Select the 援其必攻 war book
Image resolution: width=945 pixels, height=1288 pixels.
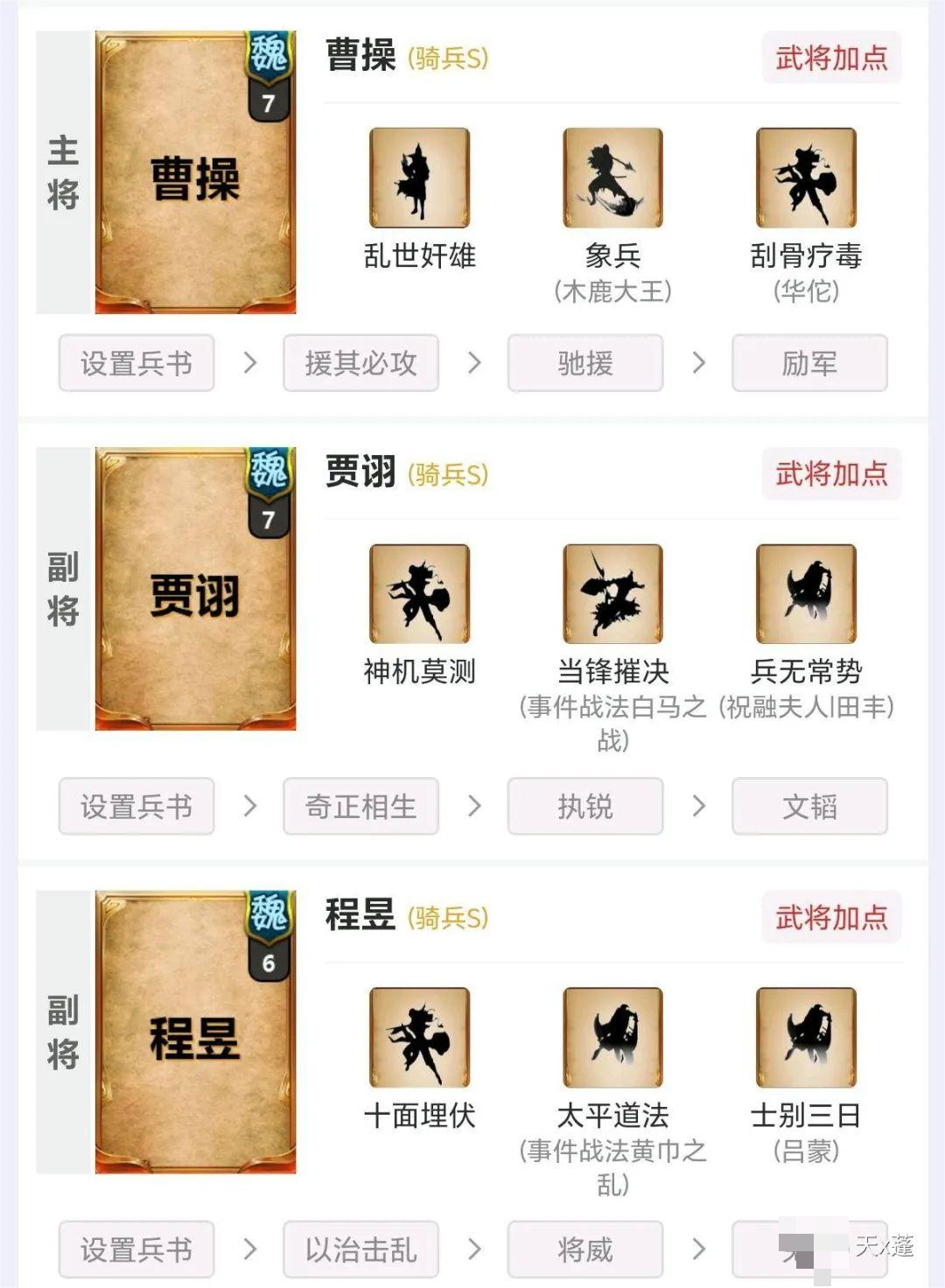pos(360,363)
